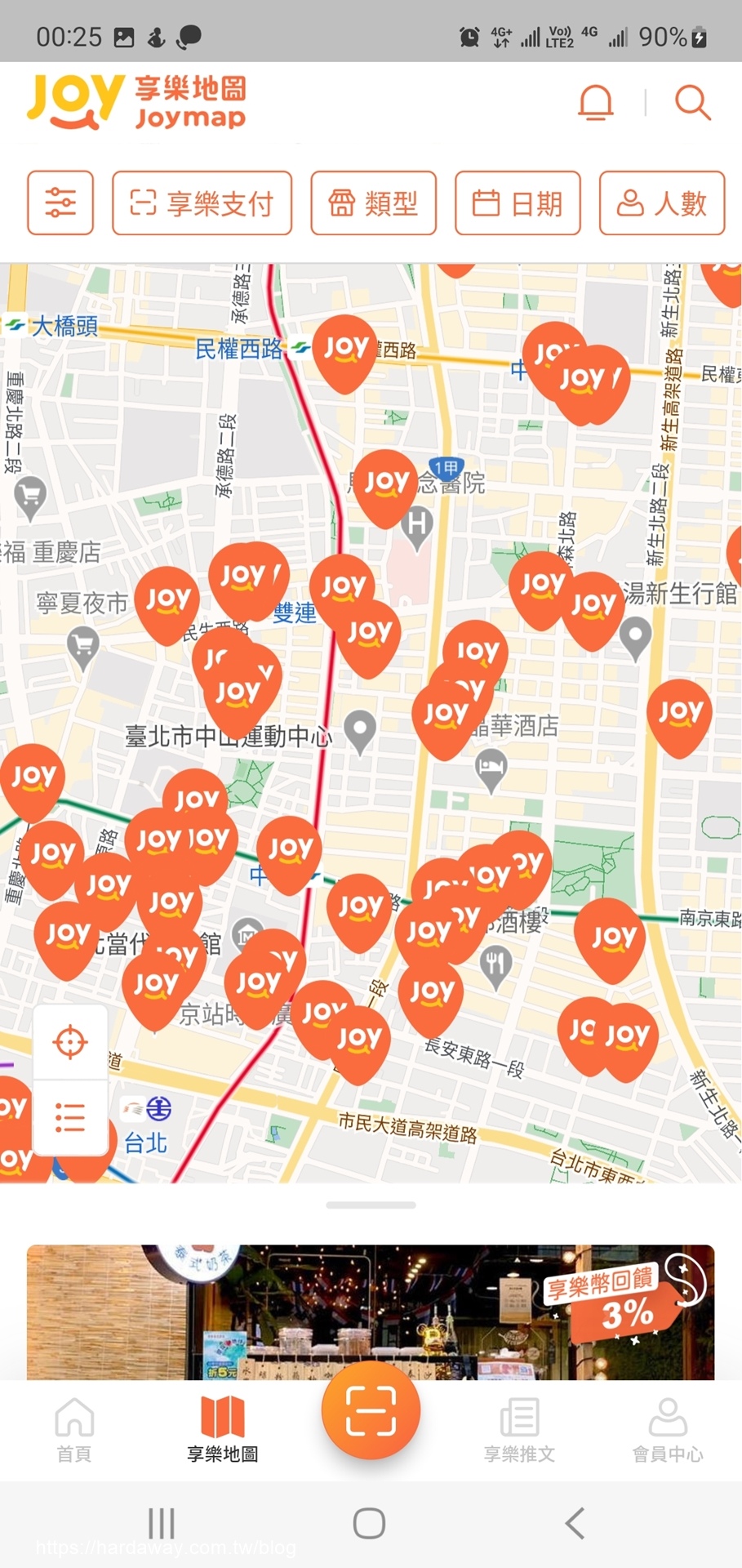Open the notifications bell

click(596, 103)
